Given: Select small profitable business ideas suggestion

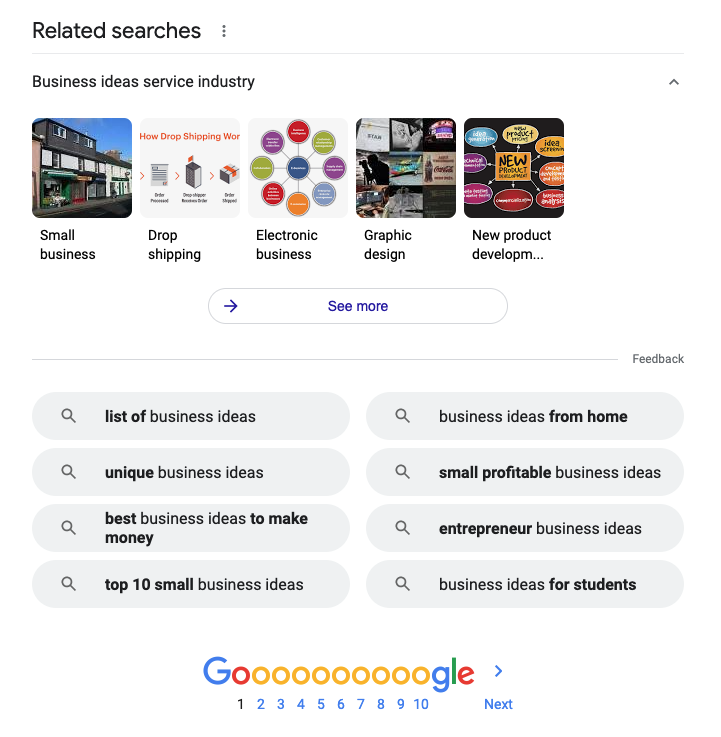Looking at the screenshot, I should pos(525,472).
